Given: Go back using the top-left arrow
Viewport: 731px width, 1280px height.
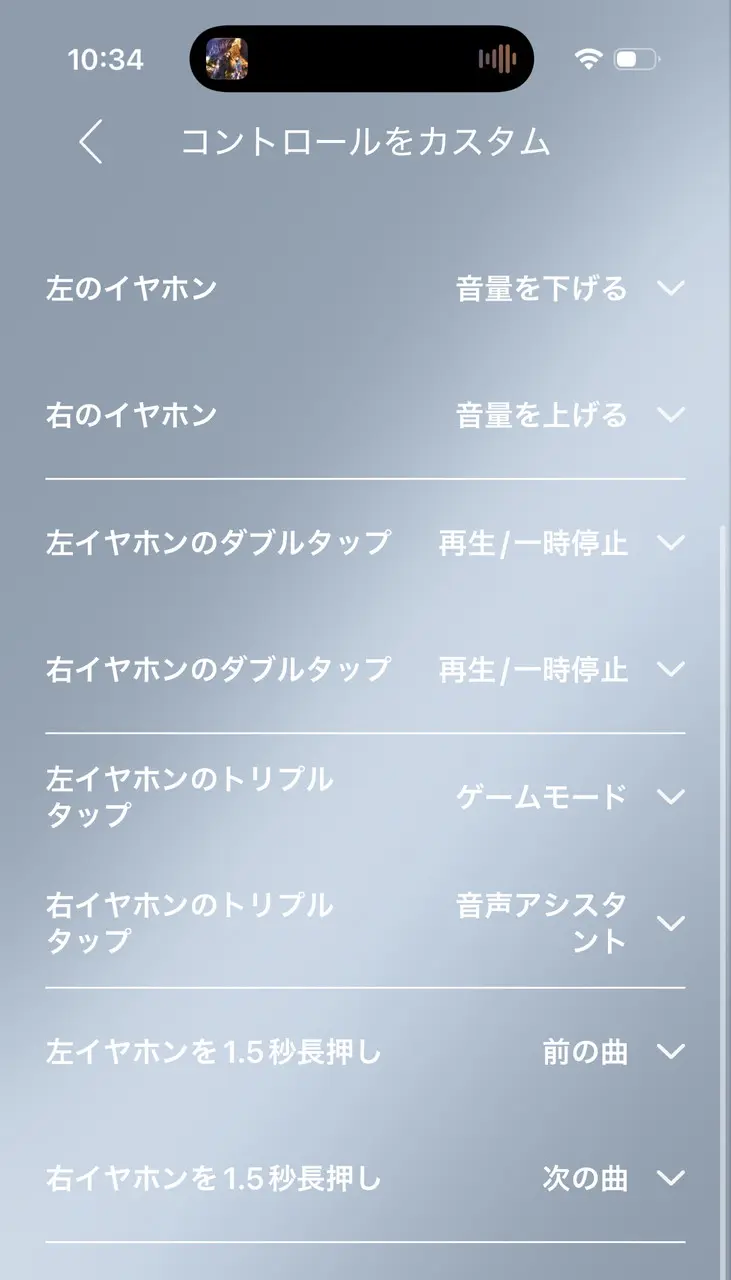Looking at the screenshot, I should point(91,142).
